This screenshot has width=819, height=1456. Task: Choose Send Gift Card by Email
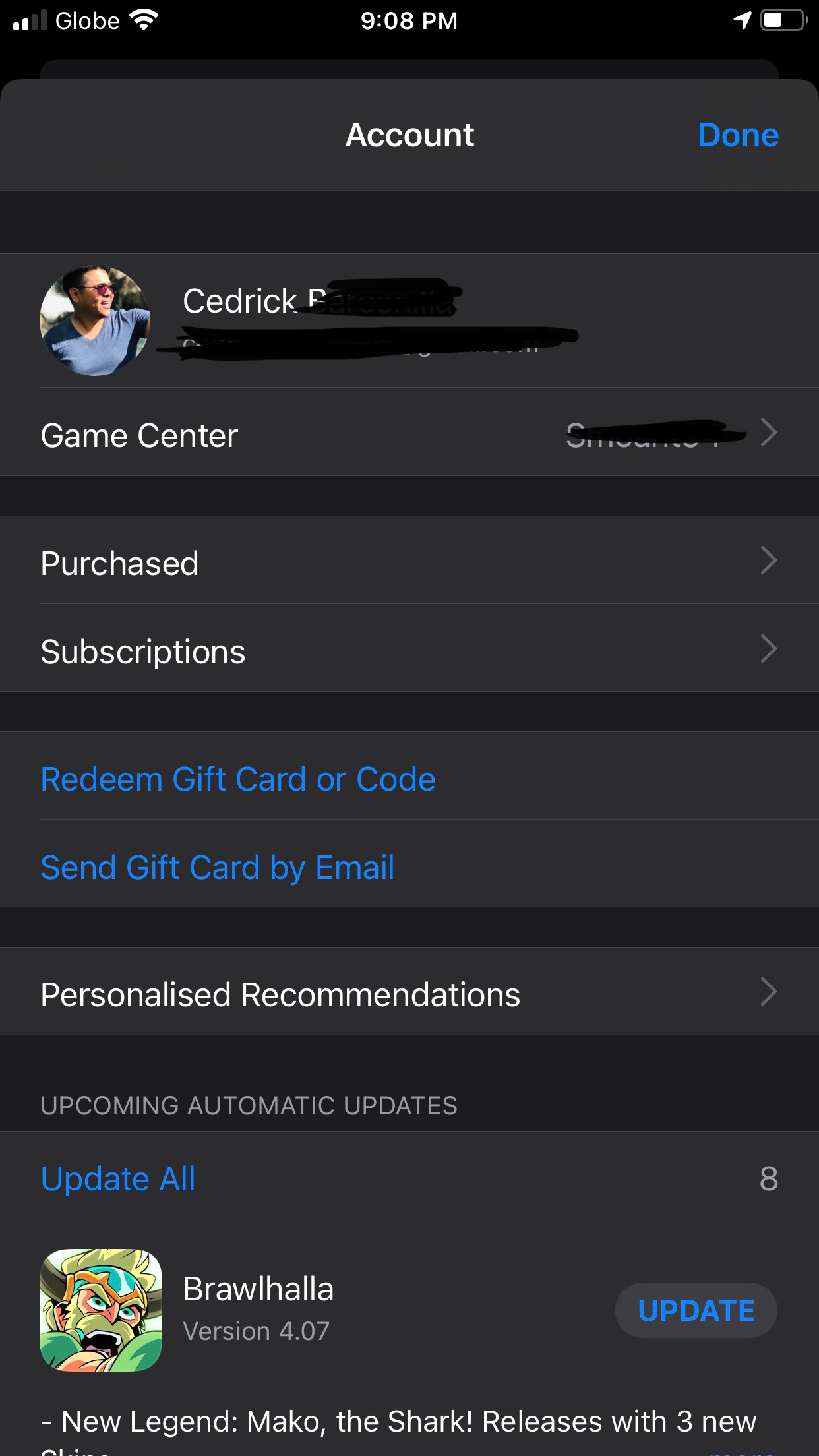218,867
